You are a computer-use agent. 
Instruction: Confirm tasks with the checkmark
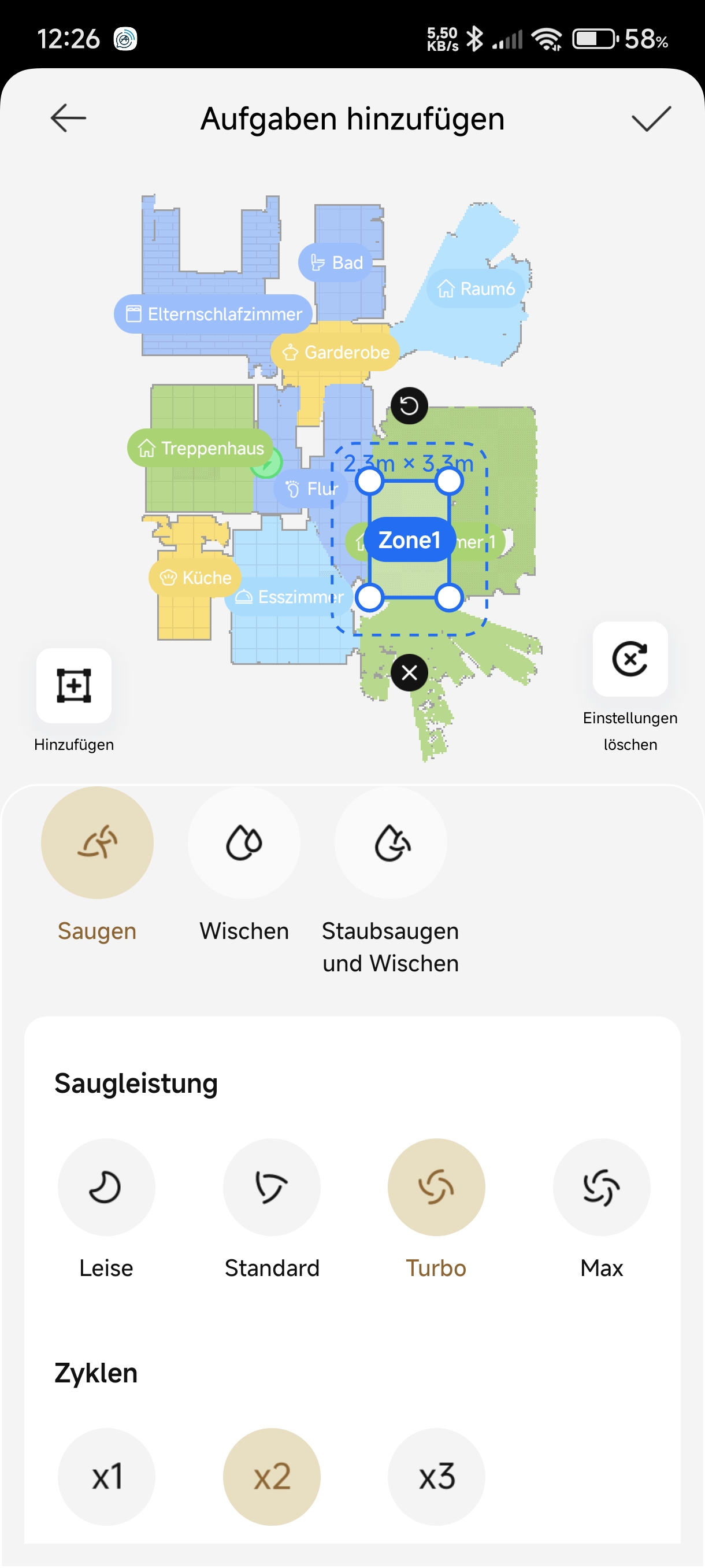[x=651, y=118]
